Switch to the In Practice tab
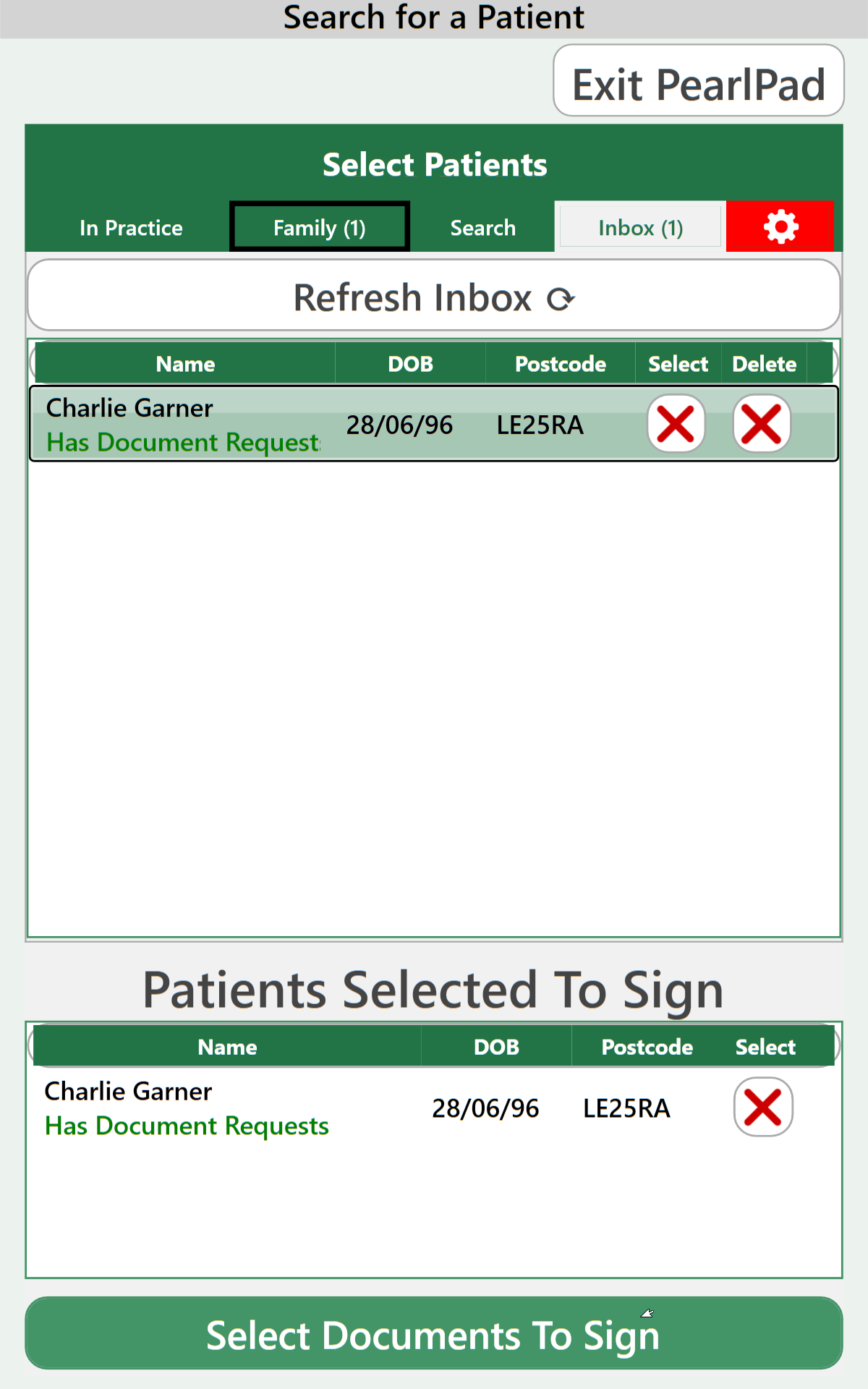 click(131, 228)
